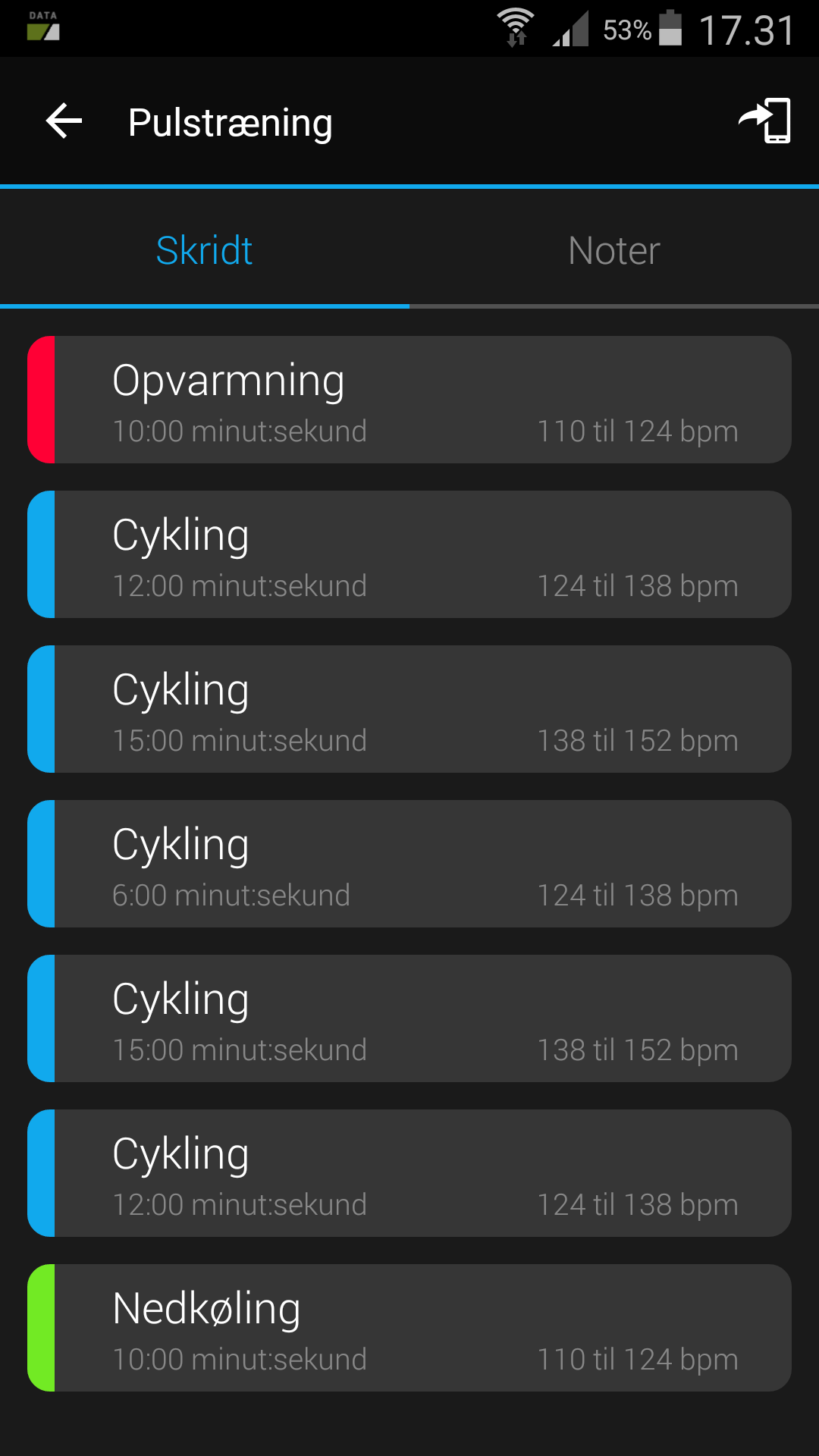Open the 6:00 Cykling step

[x=409, y=864]
